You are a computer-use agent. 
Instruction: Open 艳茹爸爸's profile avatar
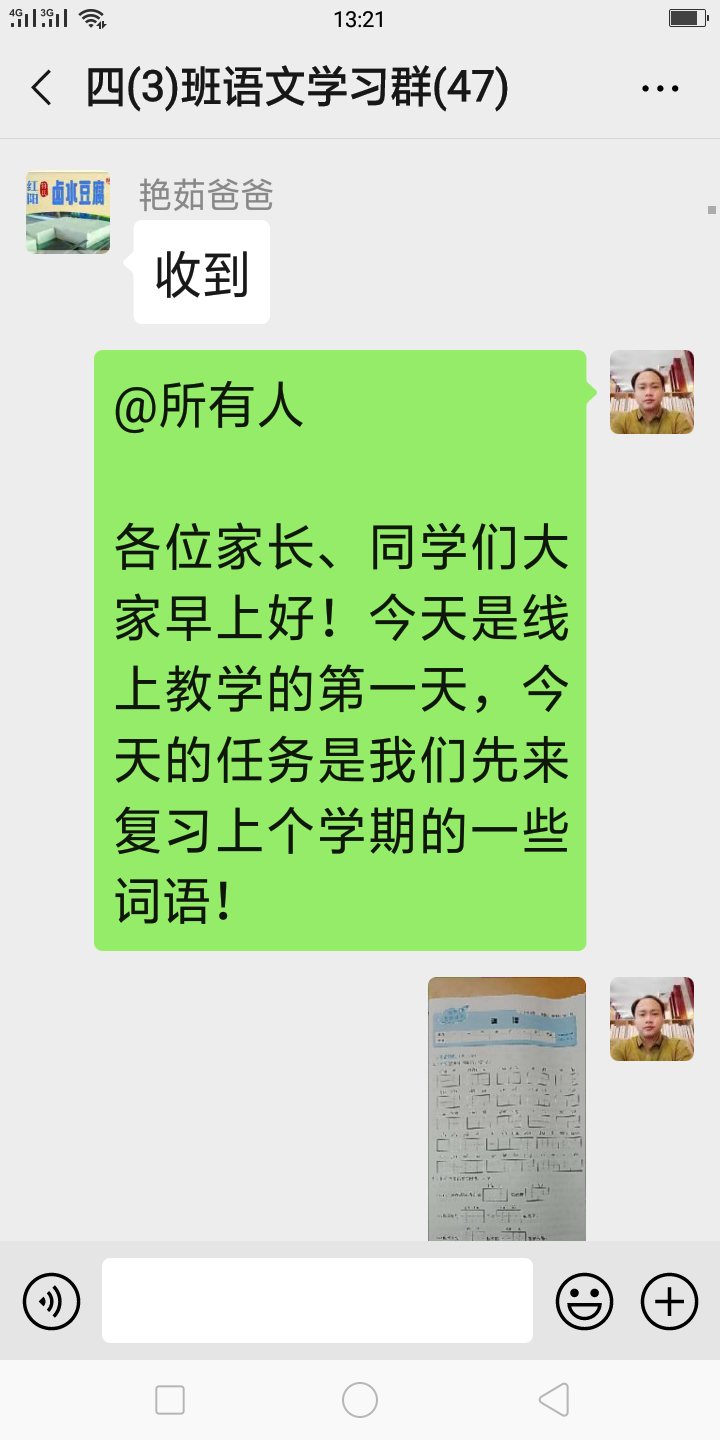pos(68,212)
